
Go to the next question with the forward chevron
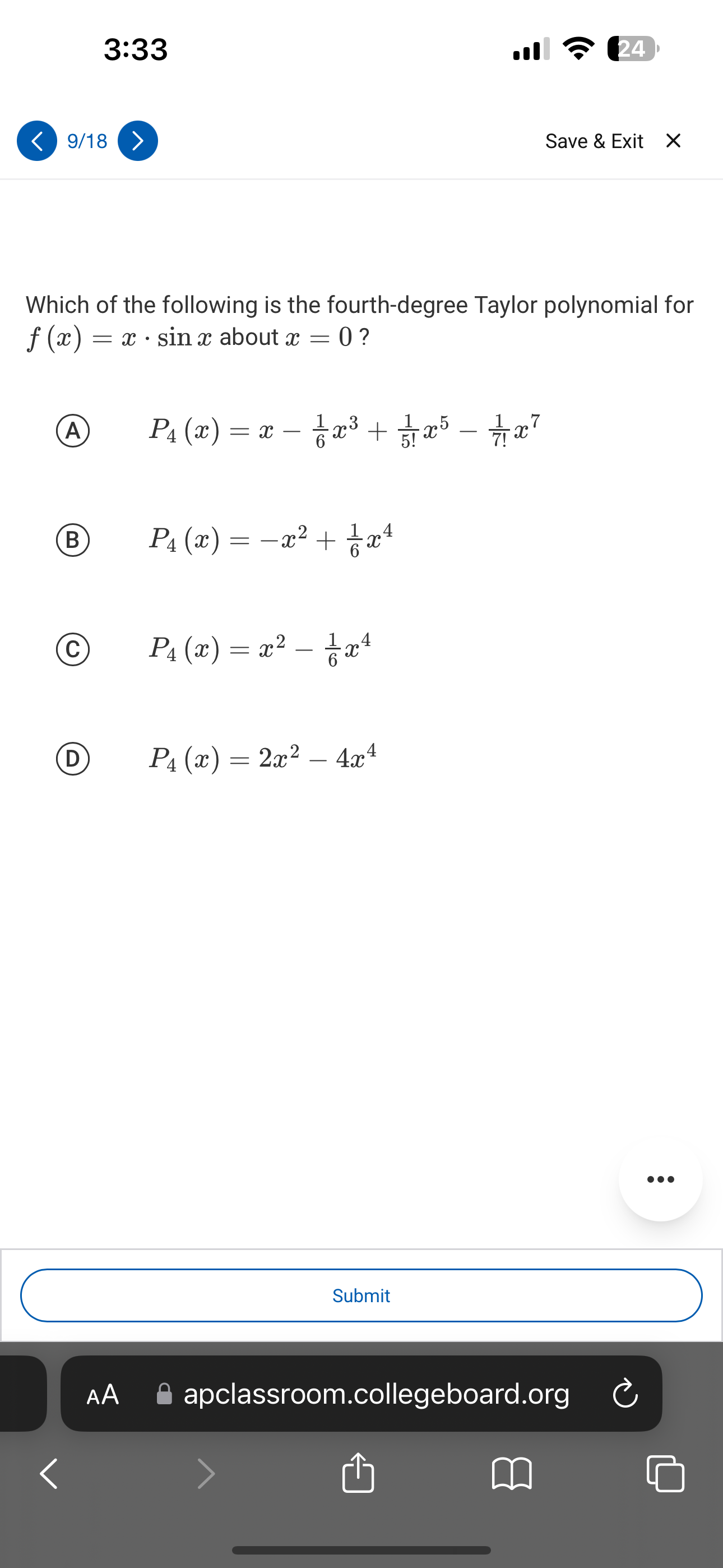(x=136, y=140)
